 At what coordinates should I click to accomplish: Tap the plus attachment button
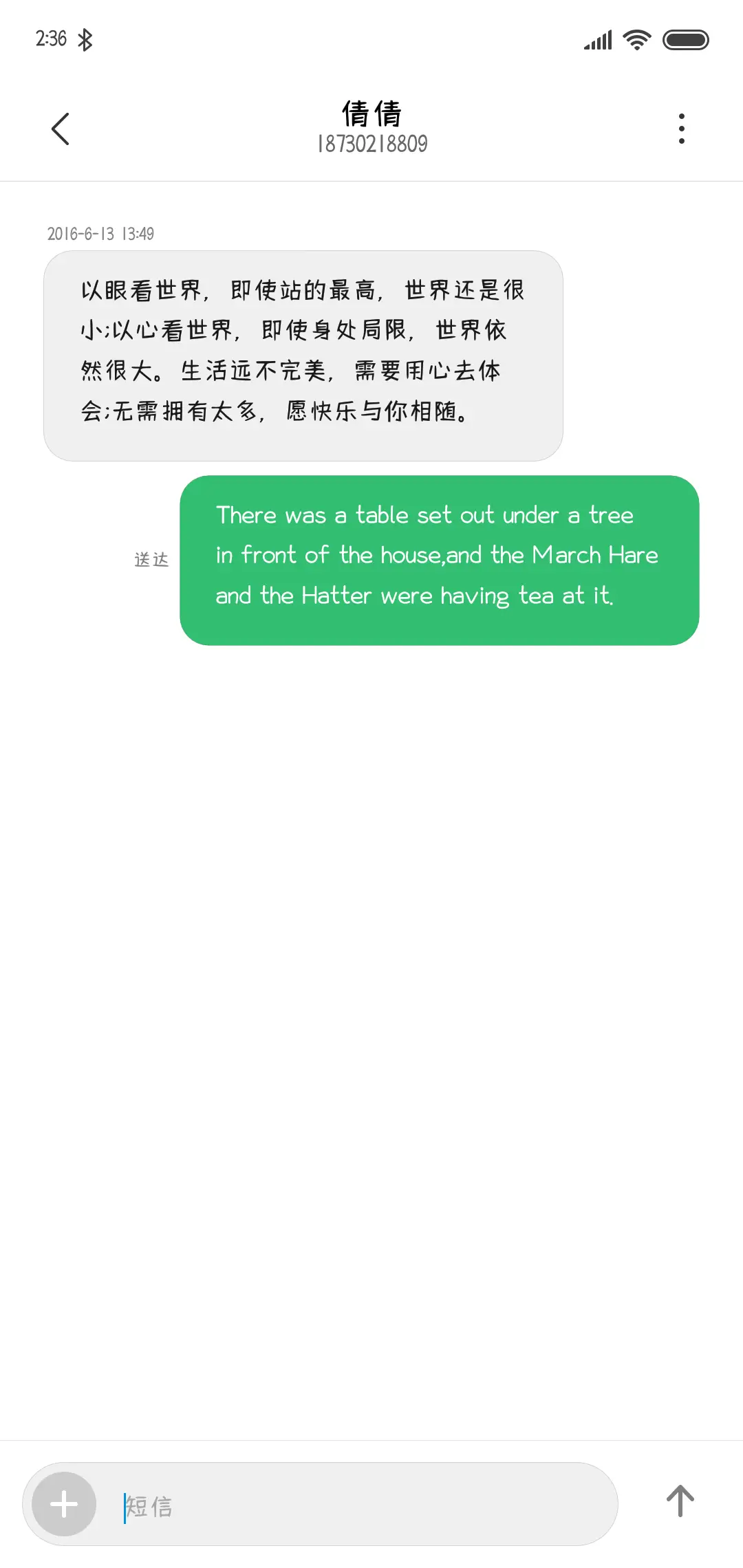(64, 1504)
